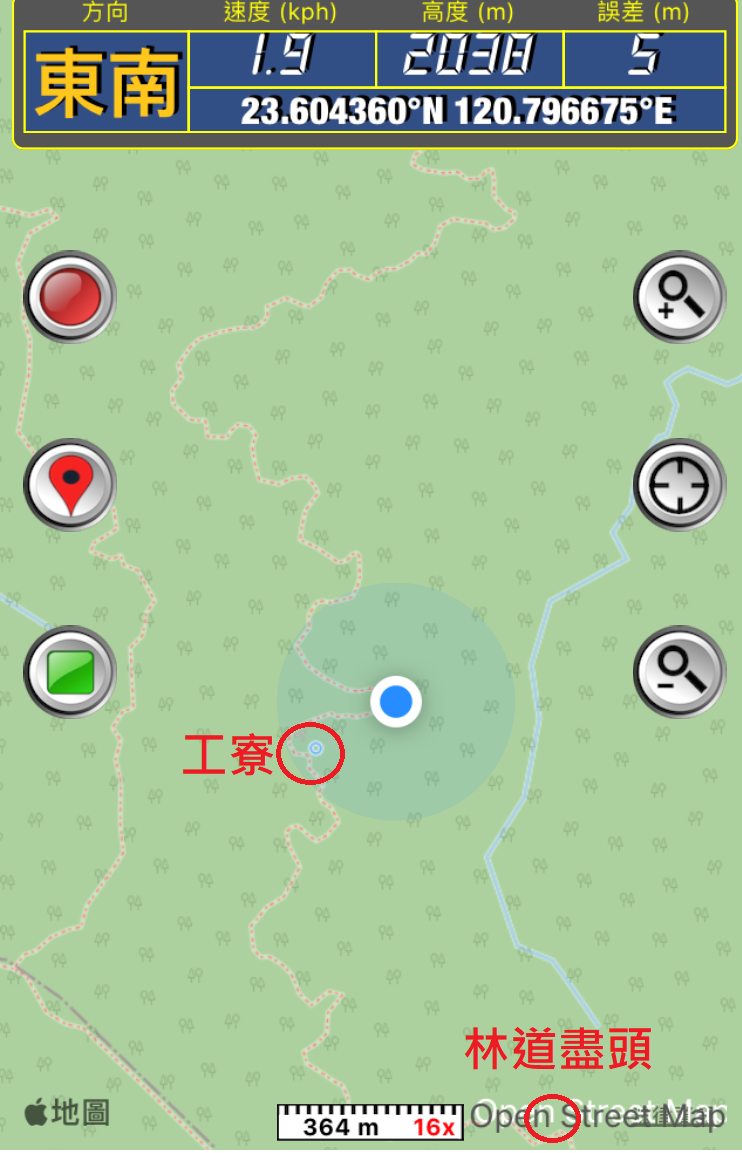Viewport: 742px width, 1153px height.
Task: Tap the green square stop button
Action: point(70,672)
